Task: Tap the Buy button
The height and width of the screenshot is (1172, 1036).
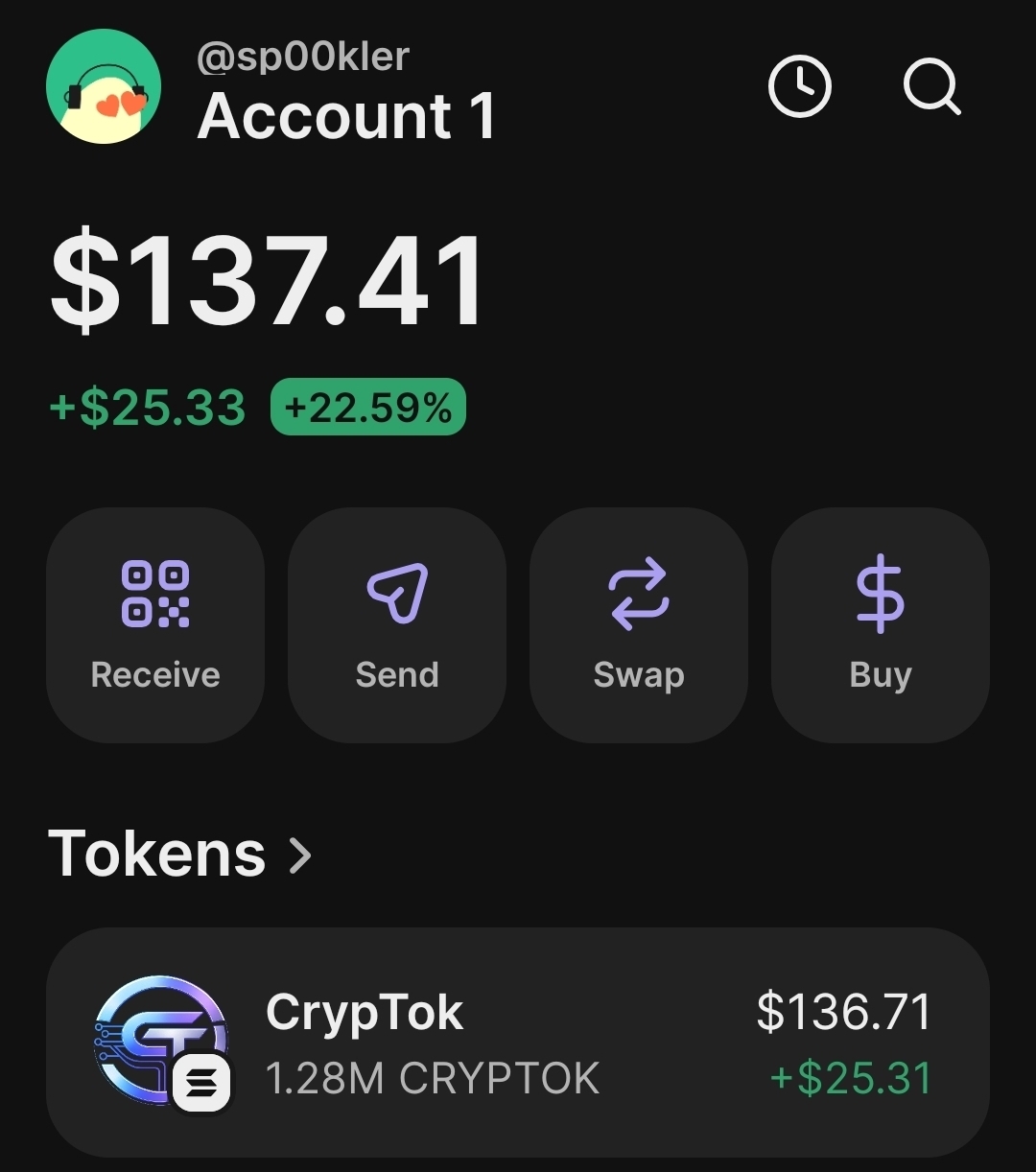Action: [x=881, y=625]
